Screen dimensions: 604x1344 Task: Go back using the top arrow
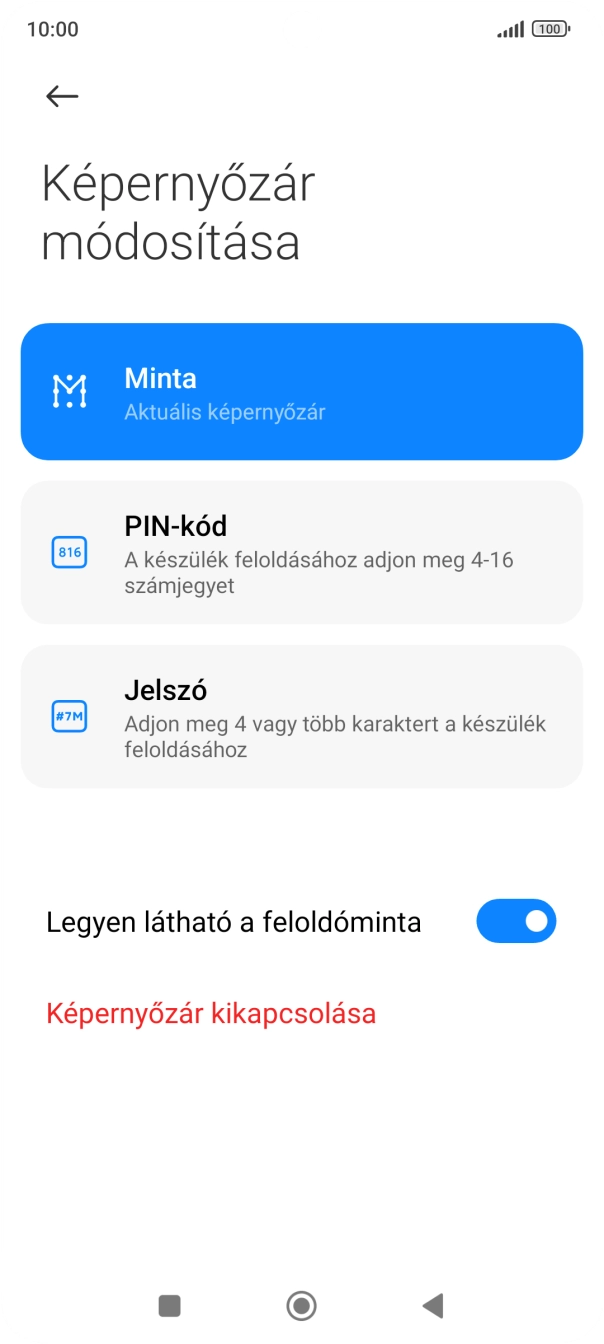tap(62, 95)
